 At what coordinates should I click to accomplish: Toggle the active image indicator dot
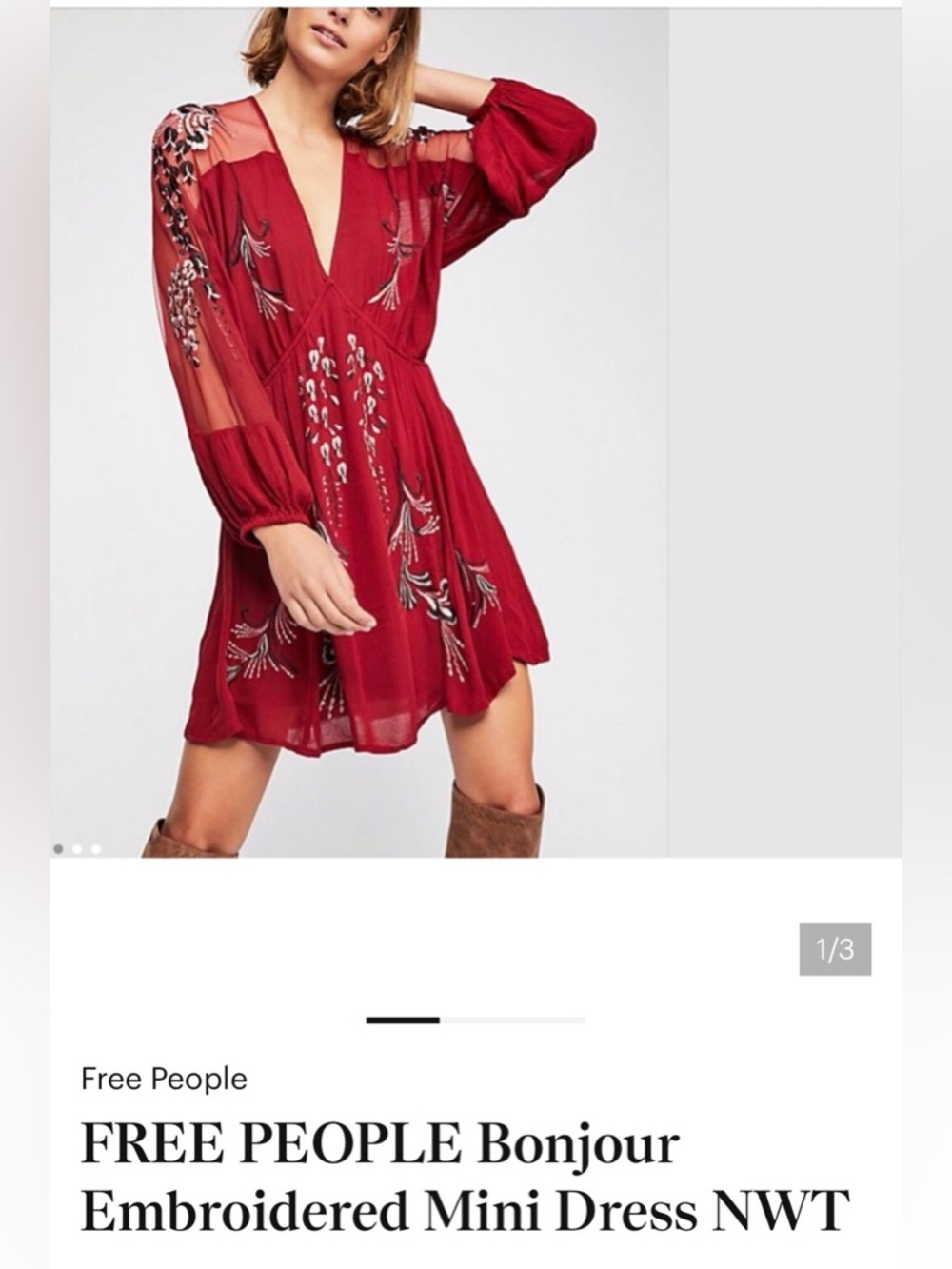pos(58,848)
